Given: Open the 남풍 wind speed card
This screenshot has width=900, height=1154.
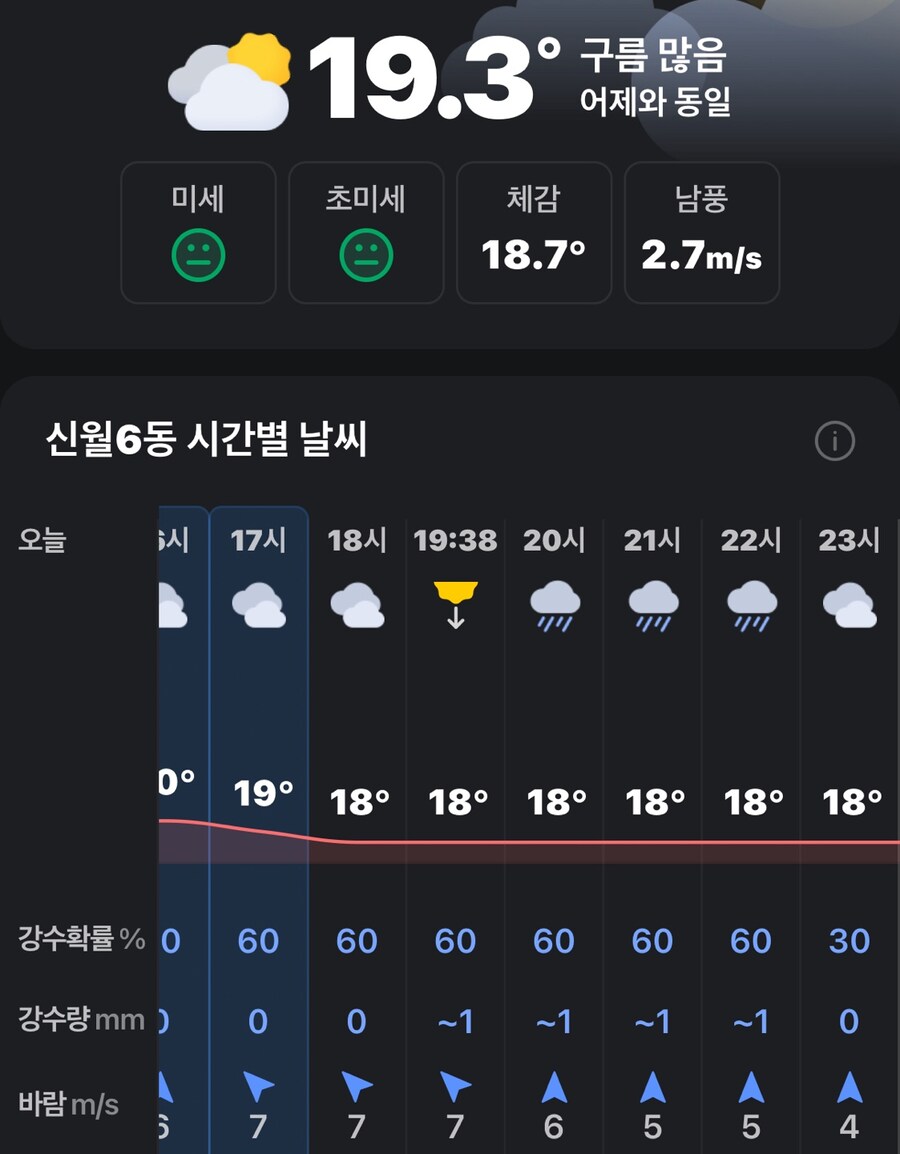Looking at the screenshot, I should click(702, 232).
